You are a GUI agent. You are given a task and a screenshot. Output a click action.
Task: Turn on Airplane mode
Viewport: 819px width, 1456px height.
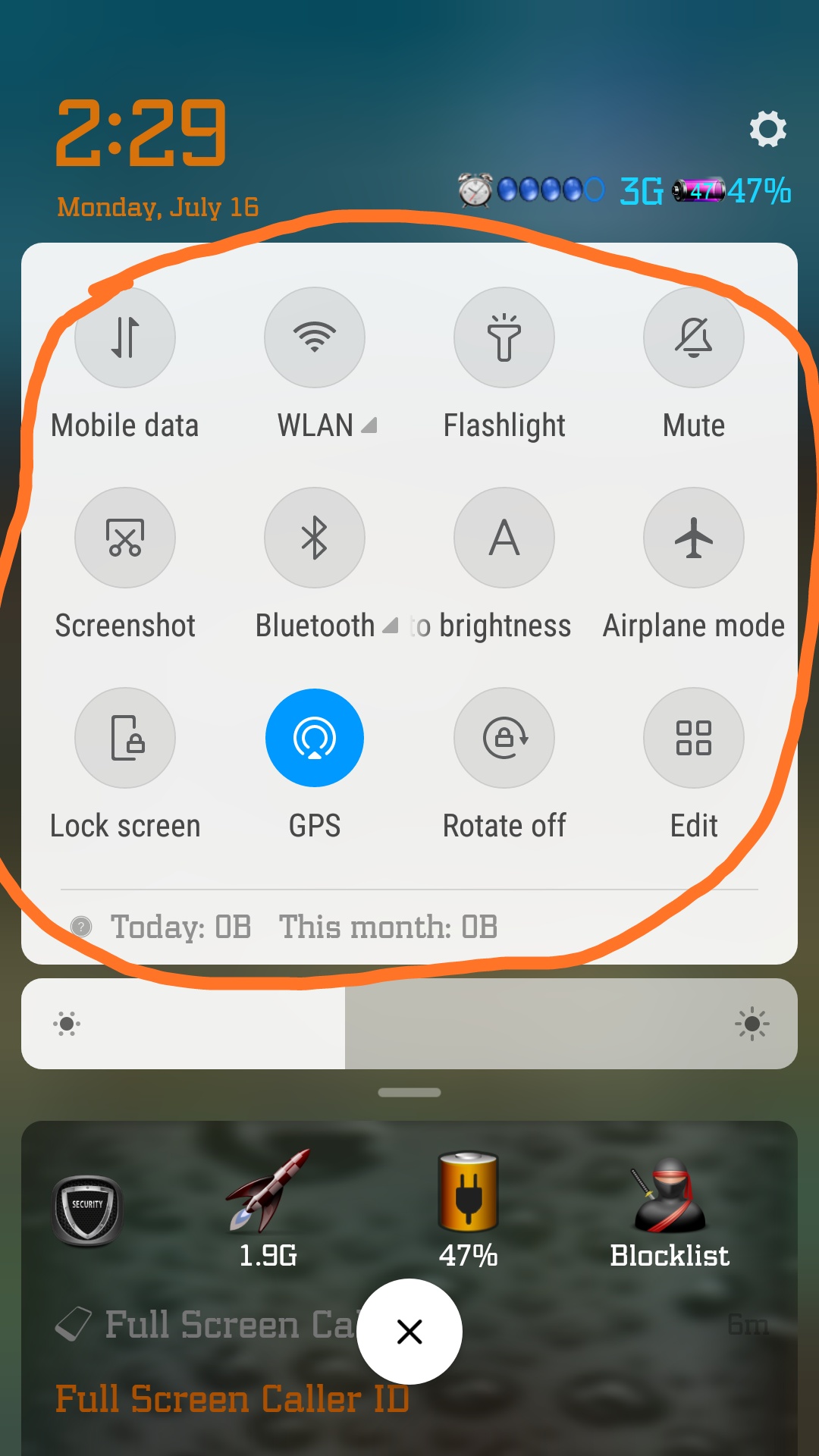coord(694,538)
